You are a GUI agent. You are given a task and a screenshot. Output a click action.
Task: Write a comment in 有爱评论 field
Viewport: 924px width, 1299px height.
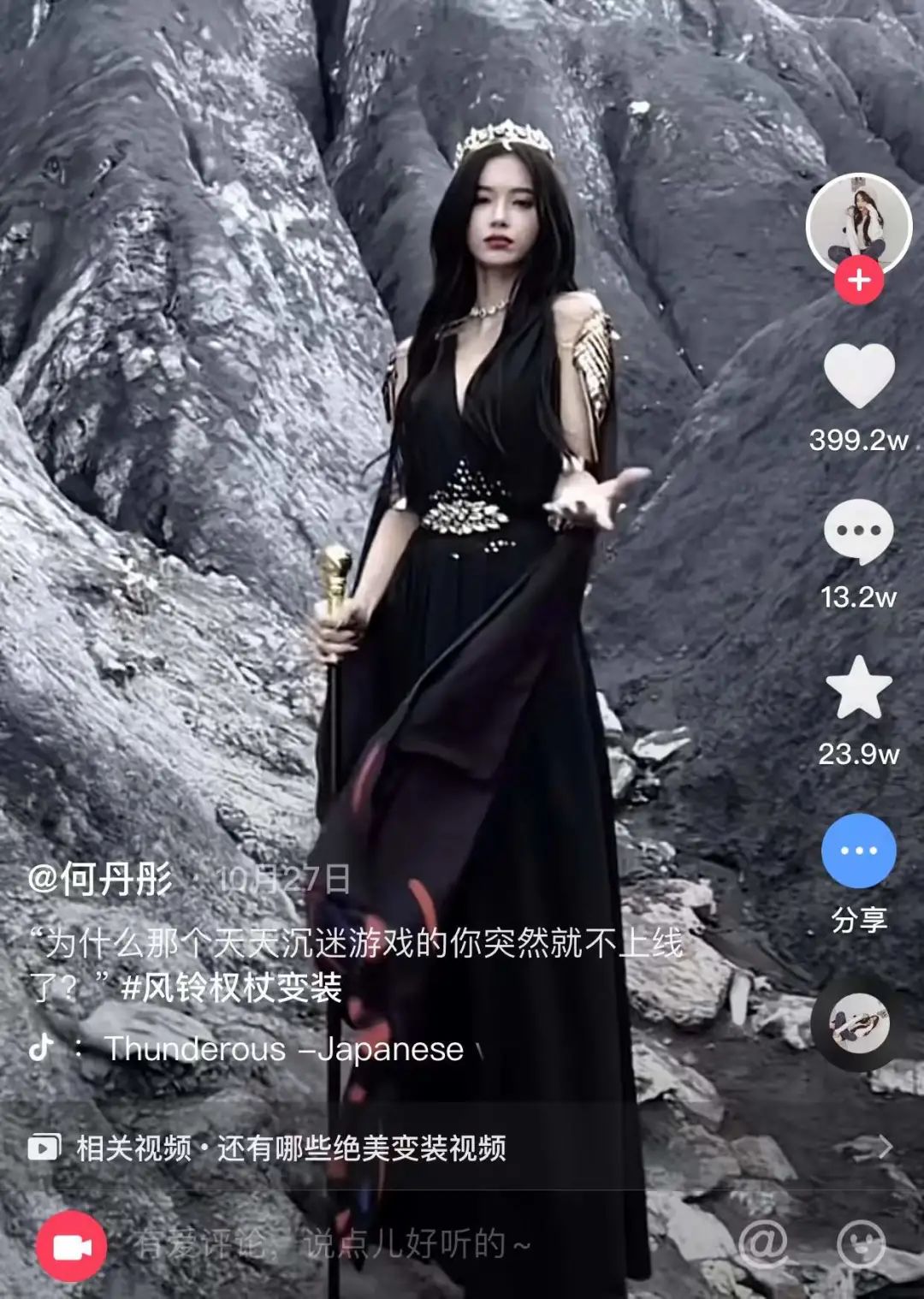(334, 1245)
